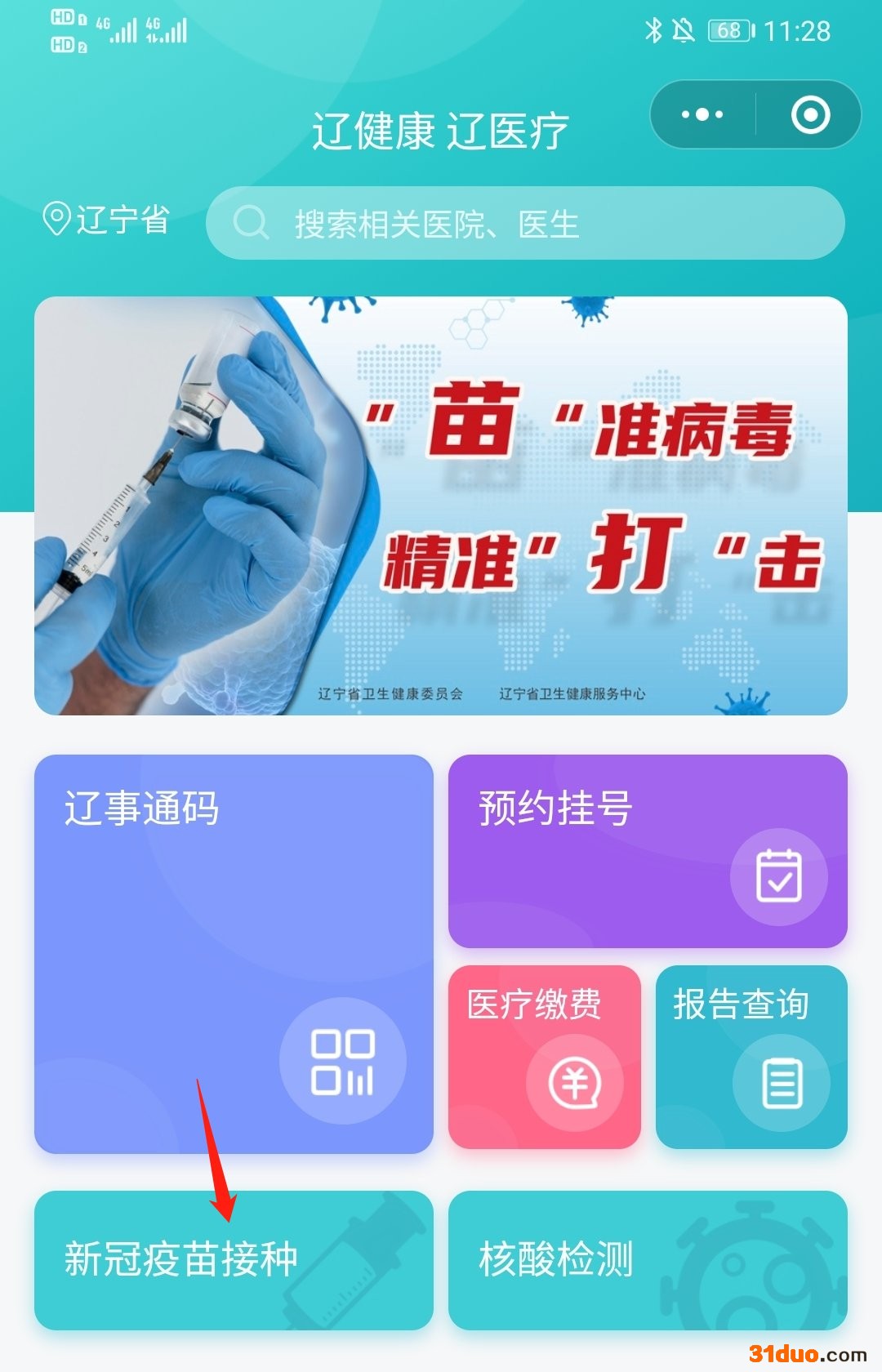882x1372 pixels.
Task: Open 核酸检测 nucleic acid testing
Action: pyautogui.click(x=647, y=1259)
